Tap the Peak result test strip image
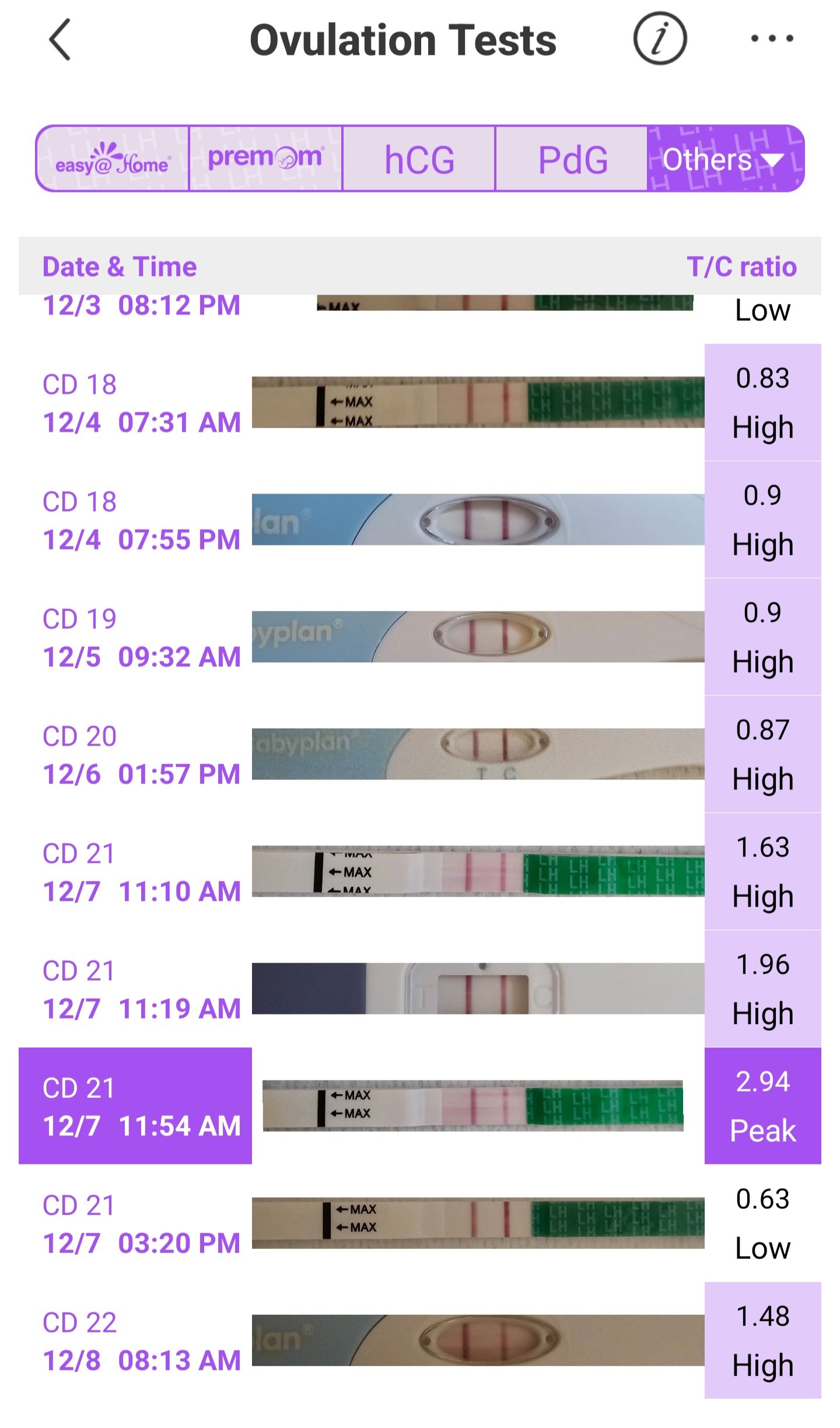The width and height of the screenshot is (840, 1428). coord(473,1105)
